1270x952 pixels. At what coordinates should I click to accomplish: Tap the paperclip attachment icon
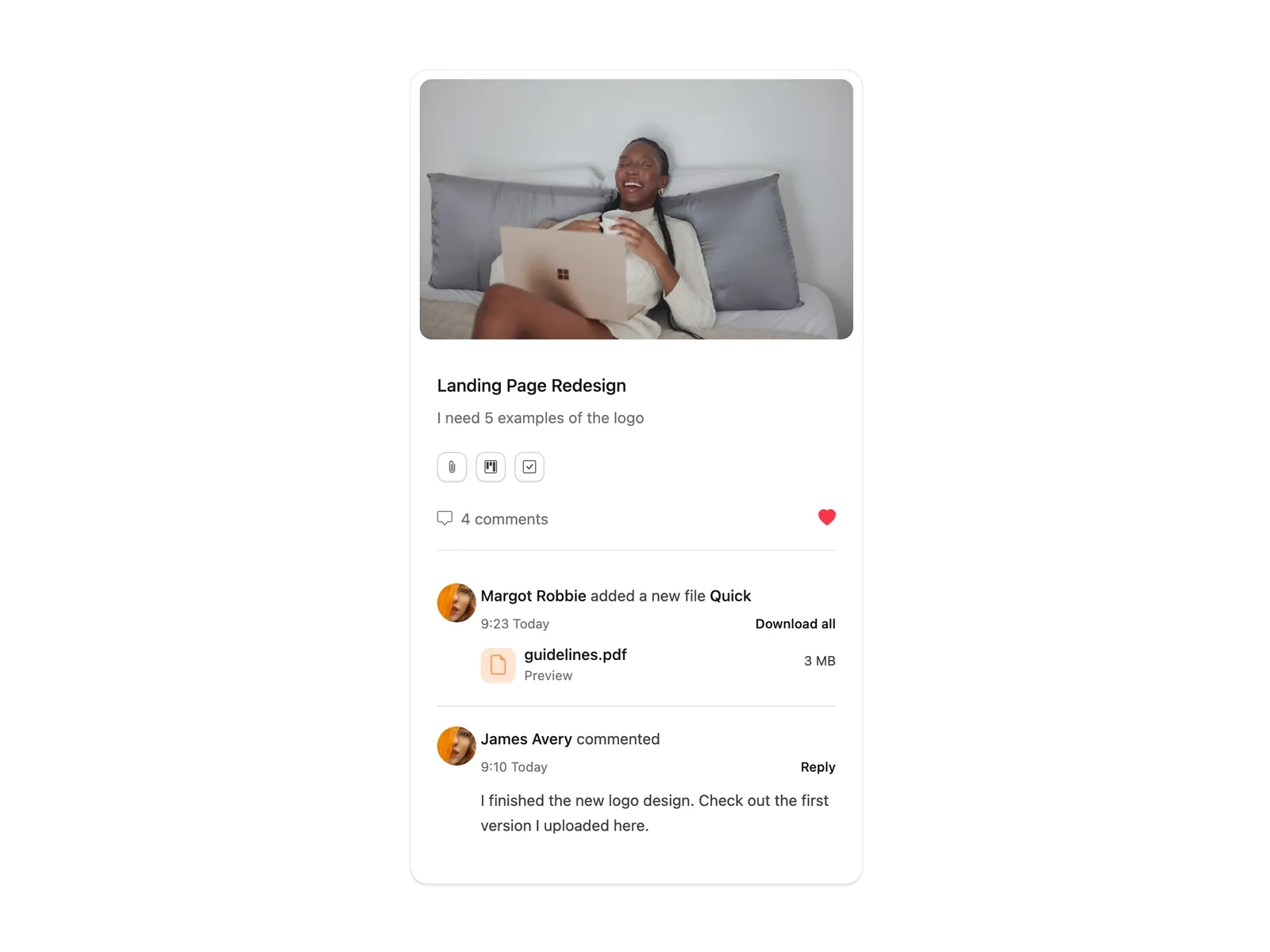click(x=452, y=467)
